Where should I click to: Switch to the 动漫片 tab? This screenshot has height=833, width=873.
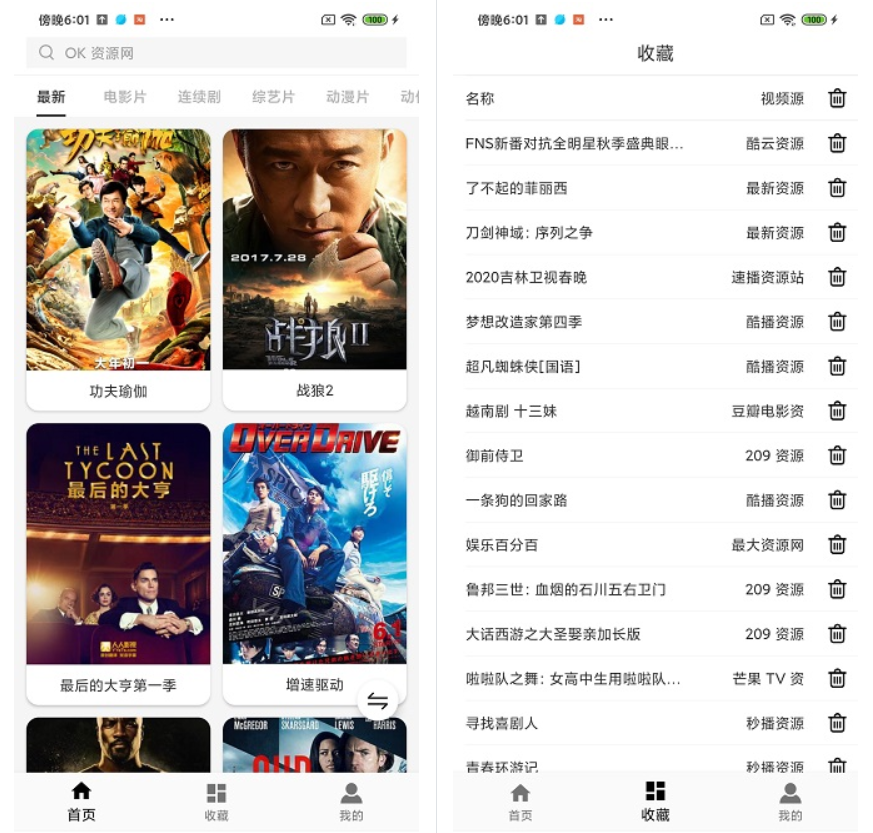point(347,97)
